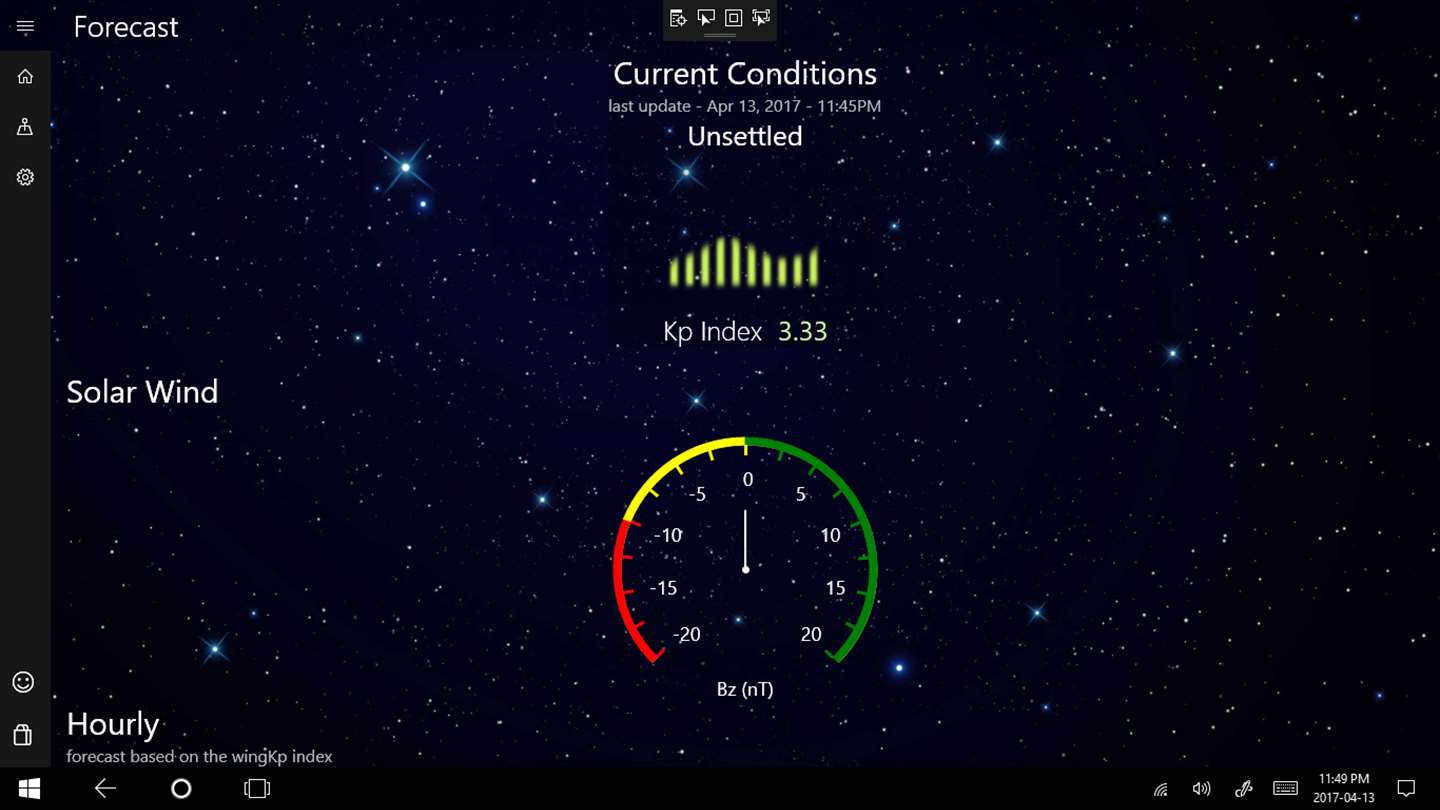Screen dimensions: 1440x810
Task: Open the settings gear
Action: pyautogui.click(x=25, y=177)
